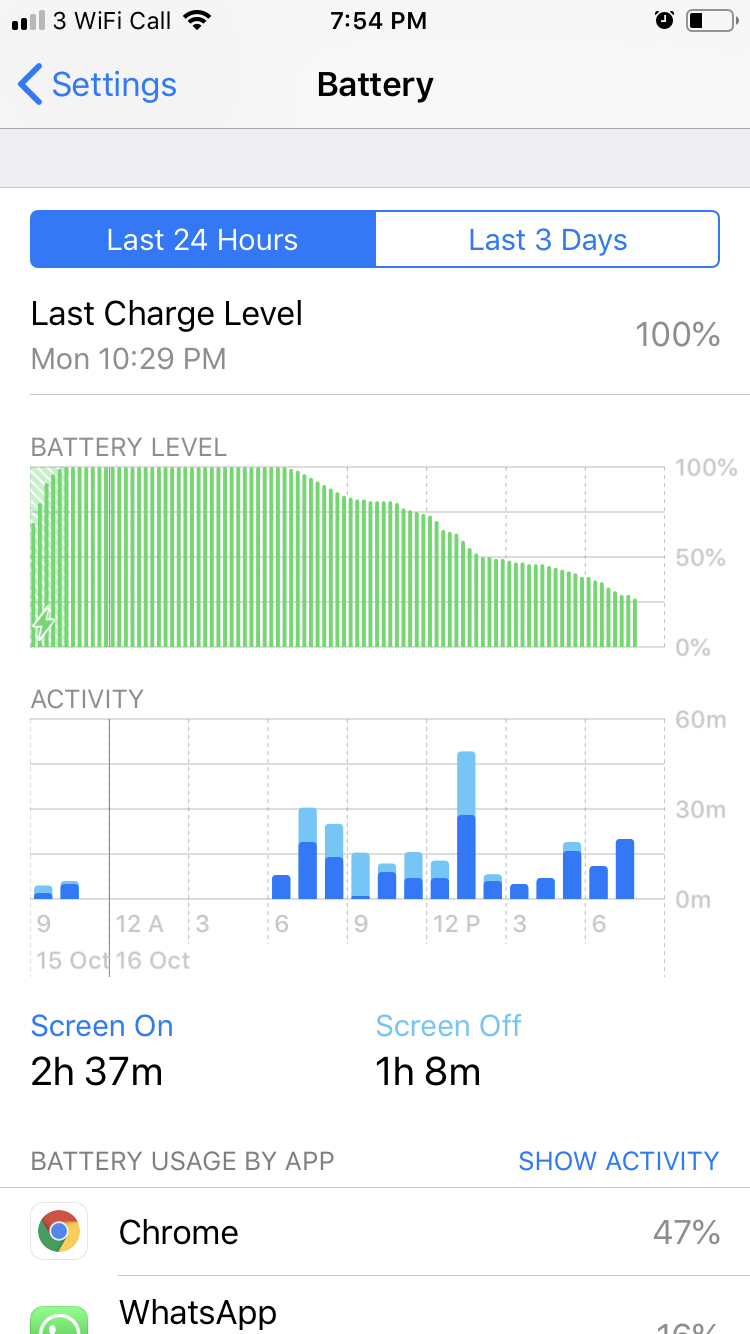Tap the battery level graph
This screenshot has height=1334, width=750.
348,557
